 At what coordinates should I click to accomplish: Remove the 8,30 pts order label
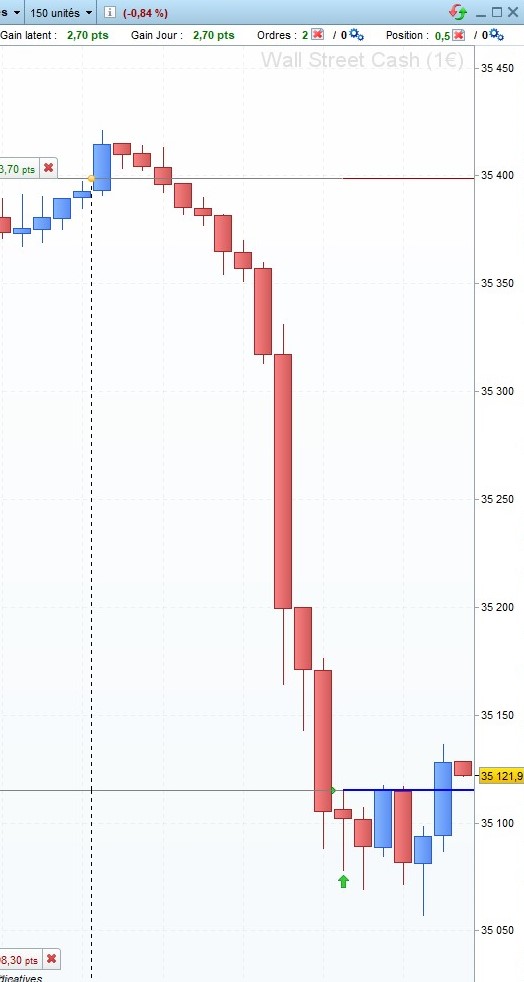[51, 959]
